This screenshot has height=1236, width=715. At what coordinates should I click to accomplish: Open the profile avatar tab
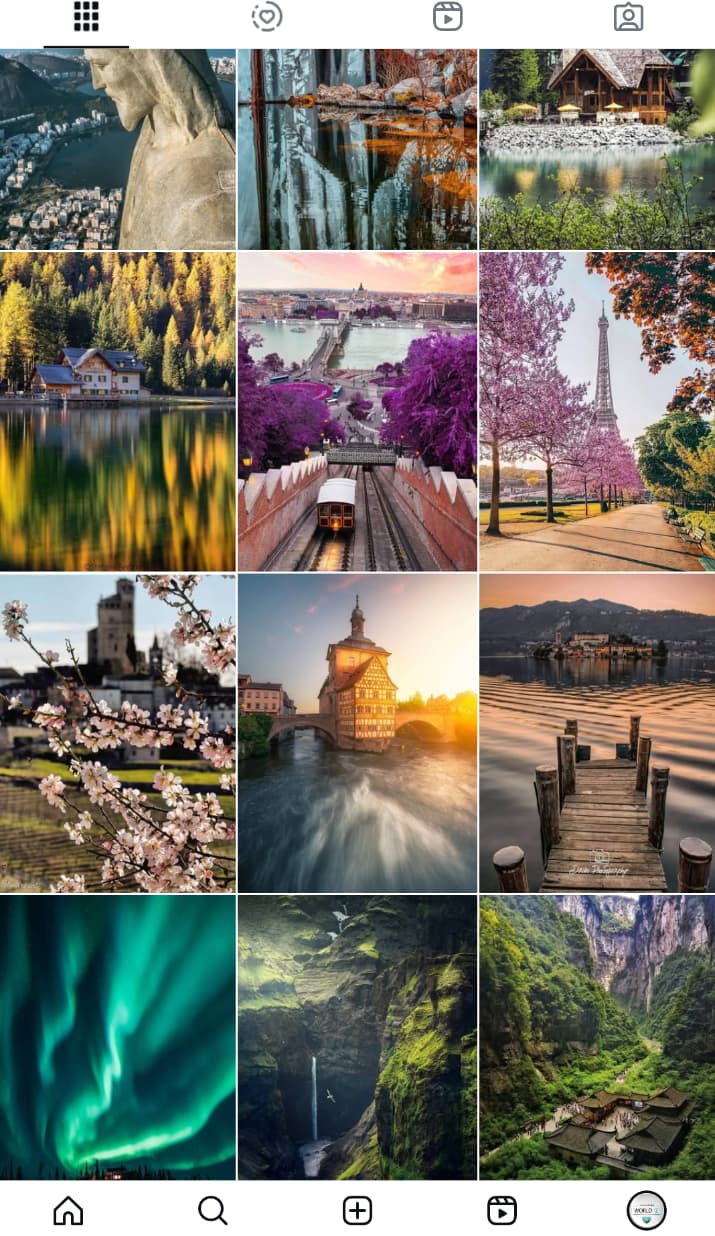(x=646, y=1211)
